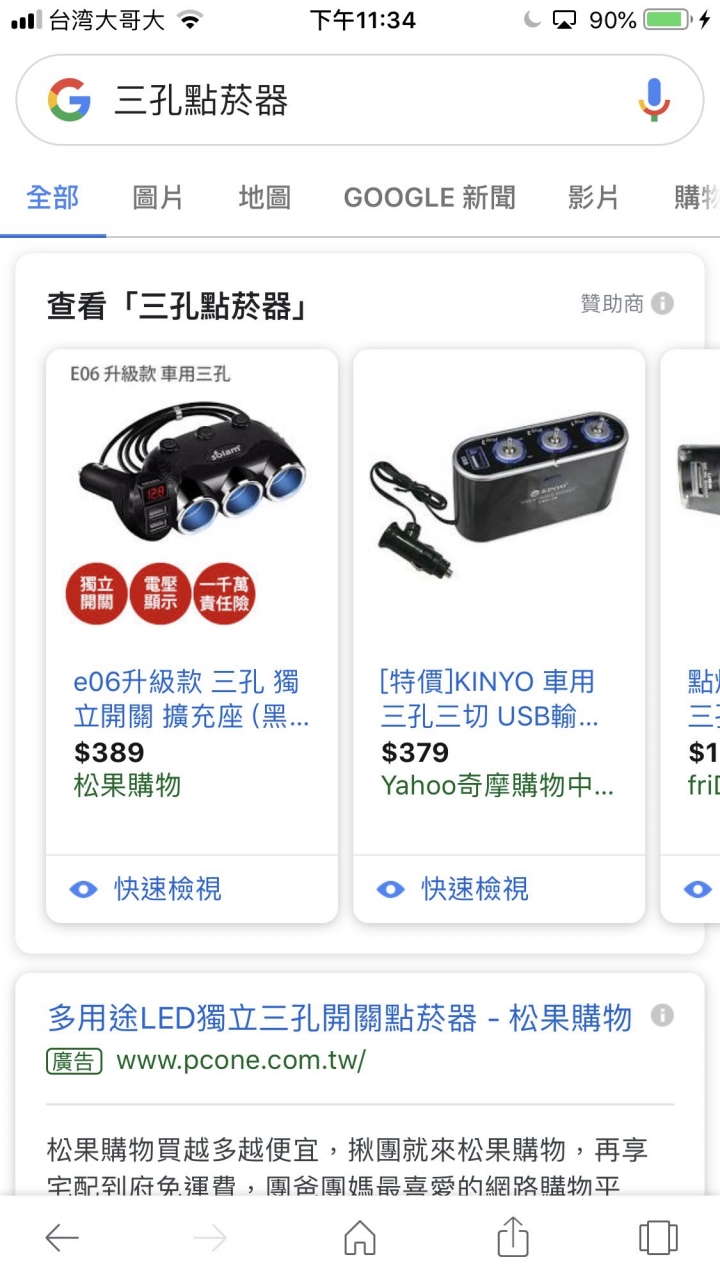This screenshot has height=1280, width=720.
Task: Show ad info icon beside the 松果購物 ad
Action: tap(662, 1016)
